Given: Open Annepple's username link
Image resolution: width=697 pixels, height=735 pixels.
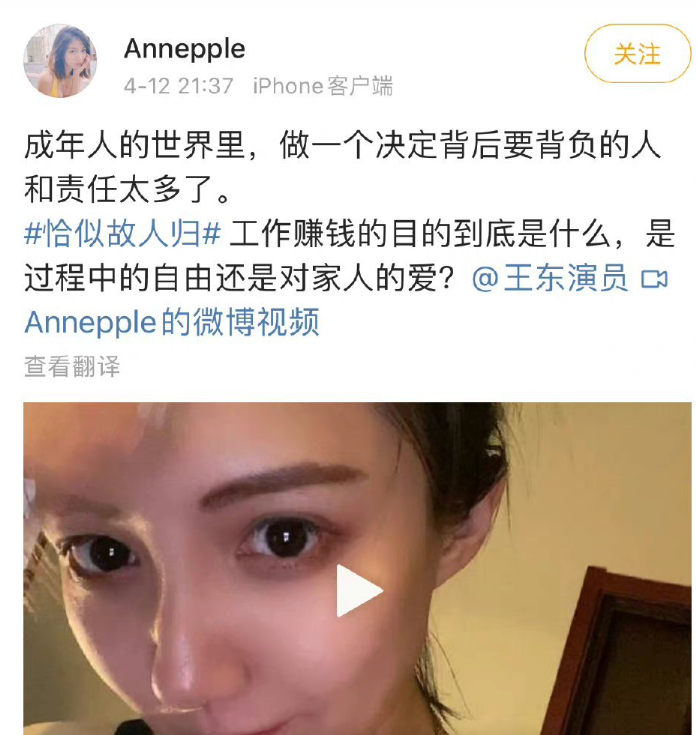Looking at the screenshot, I should click(184, 48).
